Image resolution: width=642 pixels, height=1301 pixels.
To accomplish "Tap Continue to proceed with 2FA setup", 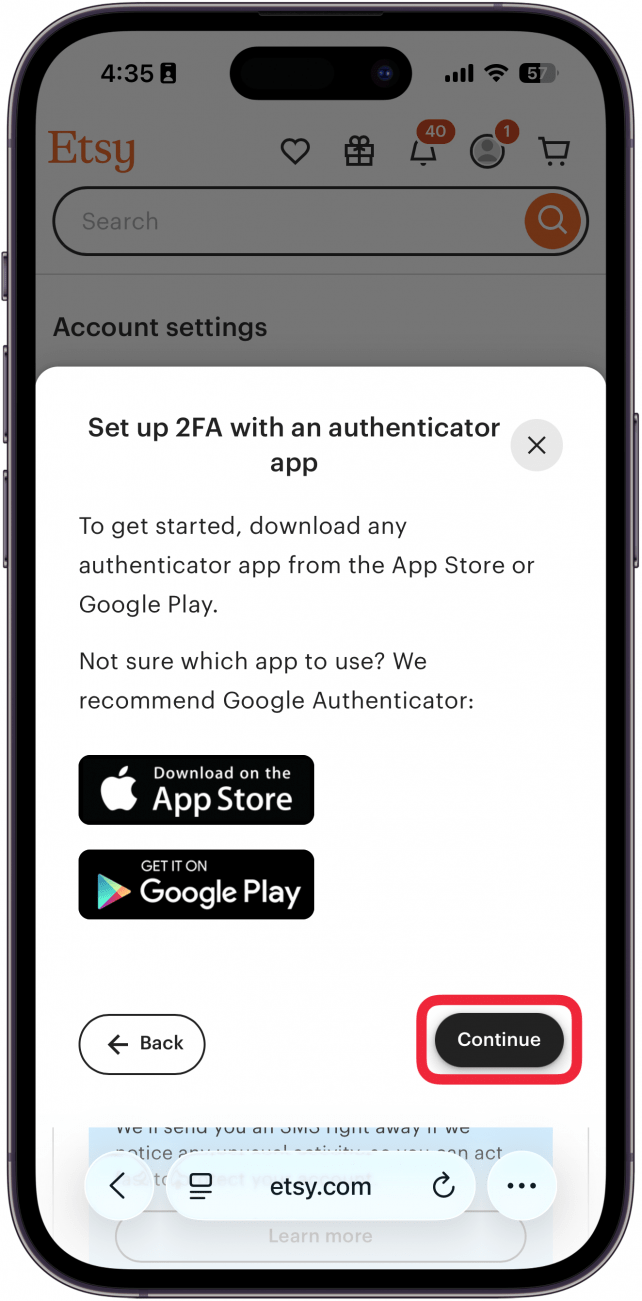I will point(499,1040).
